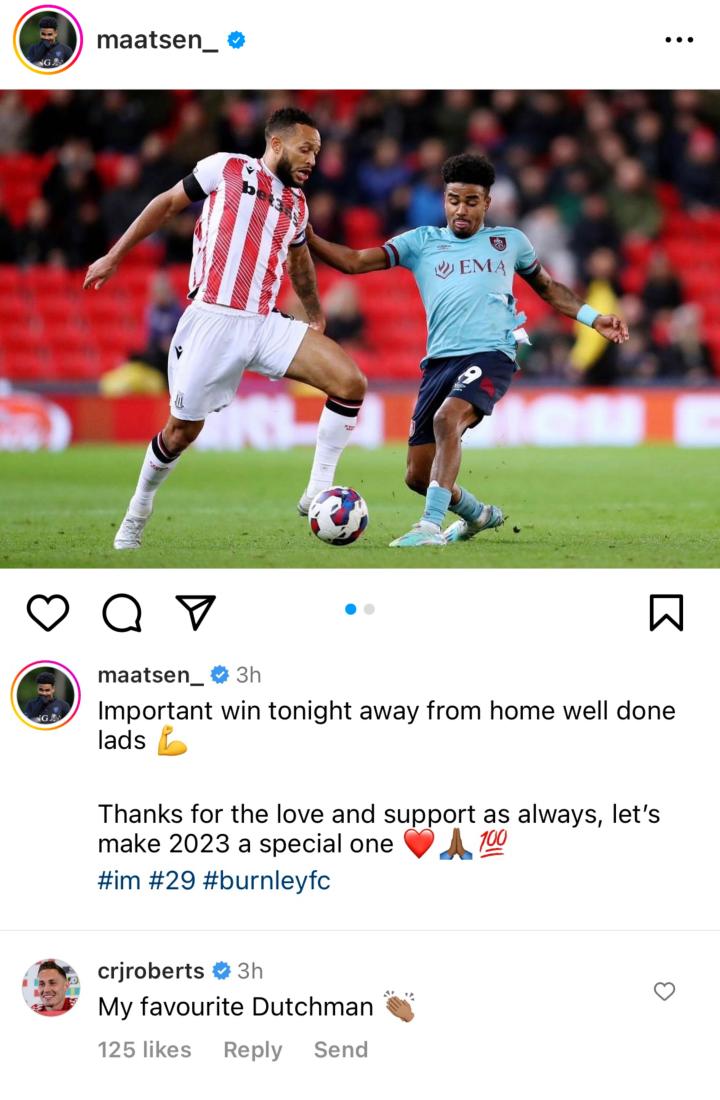
Task: Open comments with the speech bubble icon
Action: coord(122,612)
